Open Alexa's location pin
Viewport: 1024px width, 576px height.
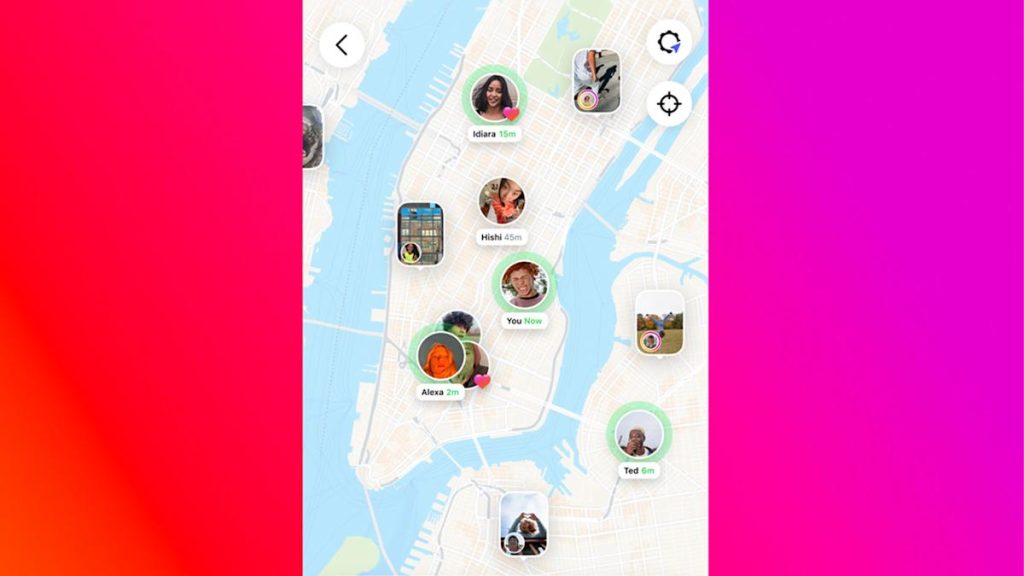click(x=440, y=356)
